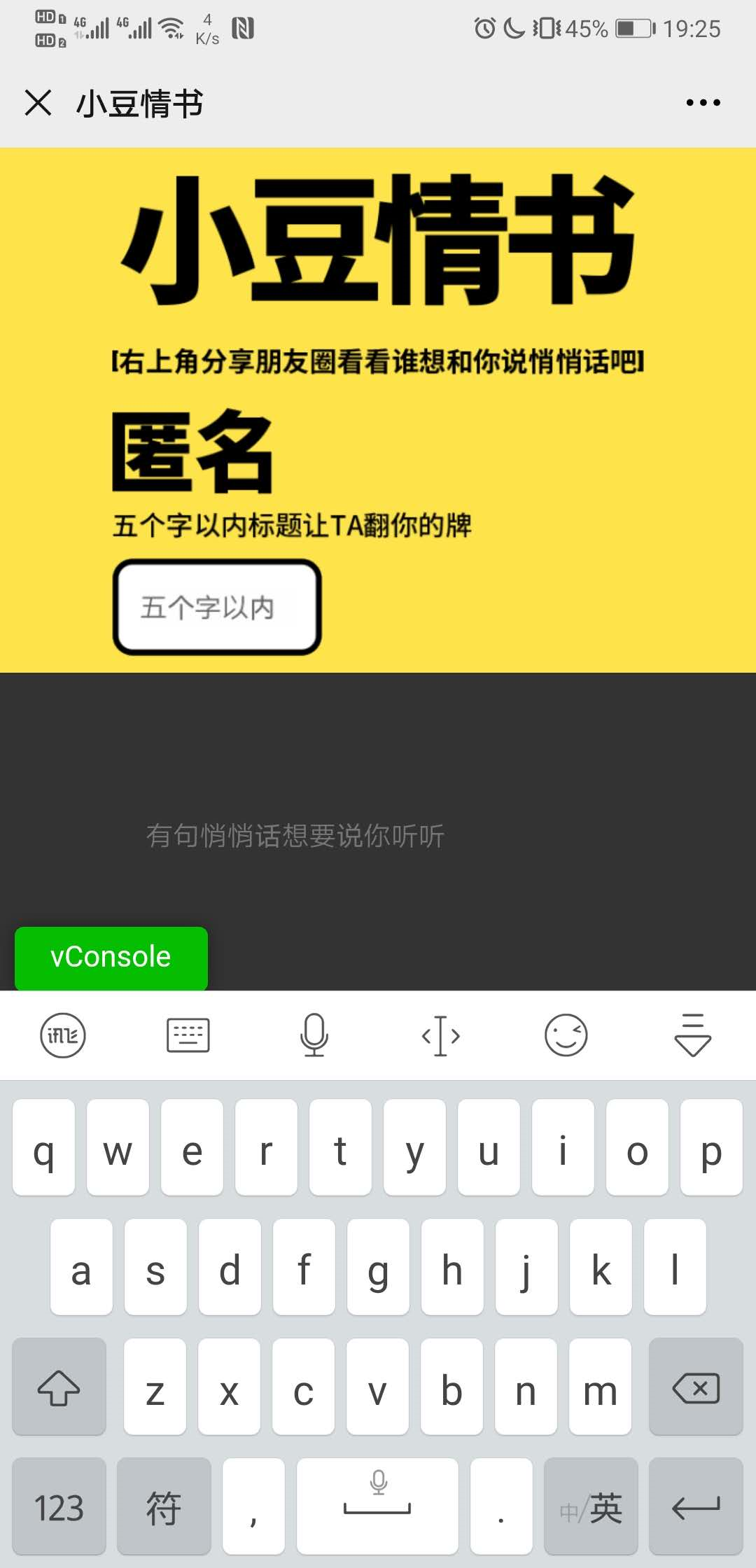The height and width of the screenshot is (1568, 756).
Task: Open the cursor movement tool
Action: pos(440,1035)
